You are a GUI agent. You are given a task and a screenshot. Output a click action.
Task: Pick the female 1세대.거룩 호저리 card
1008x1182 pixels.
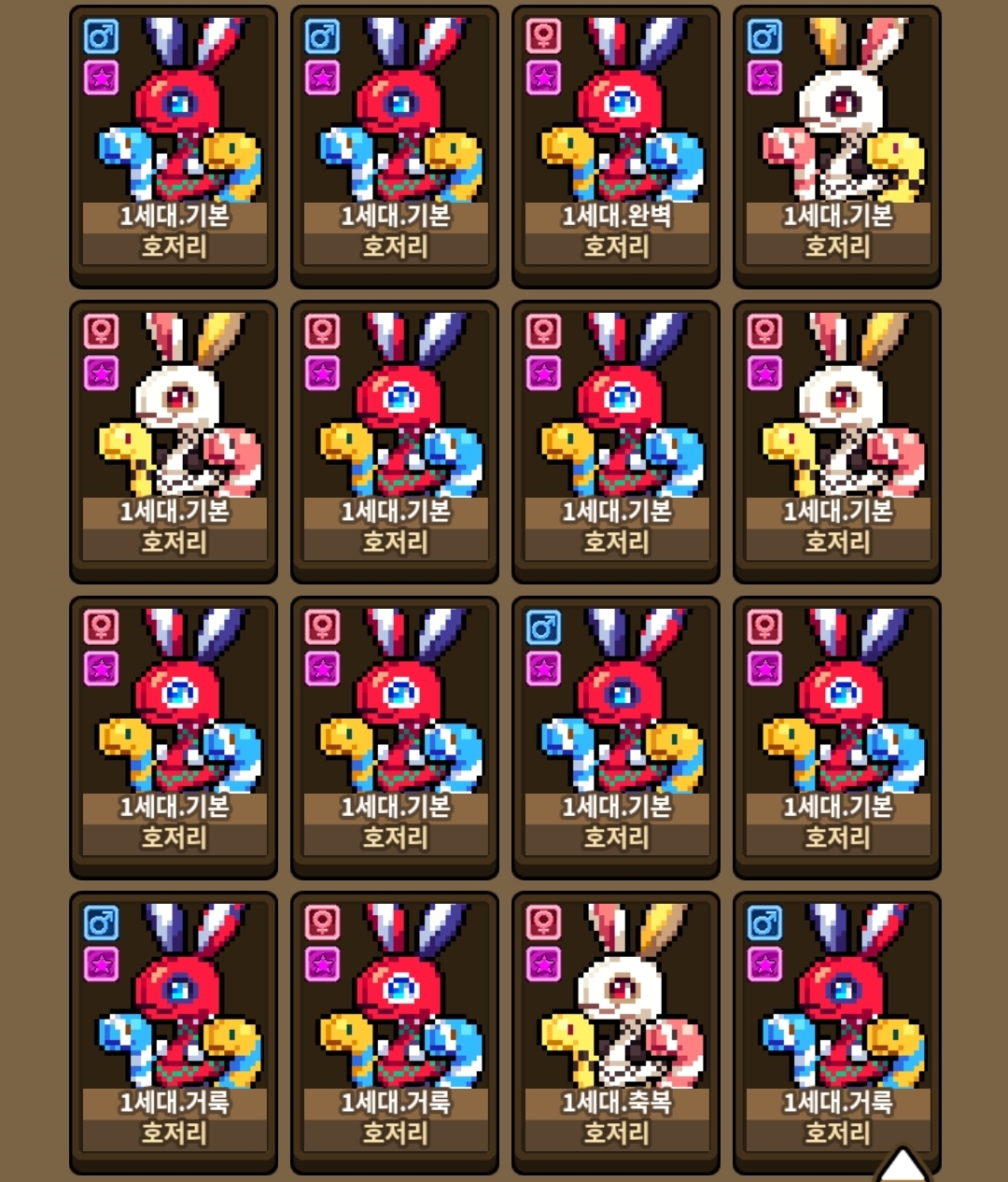pos(395,1033)
